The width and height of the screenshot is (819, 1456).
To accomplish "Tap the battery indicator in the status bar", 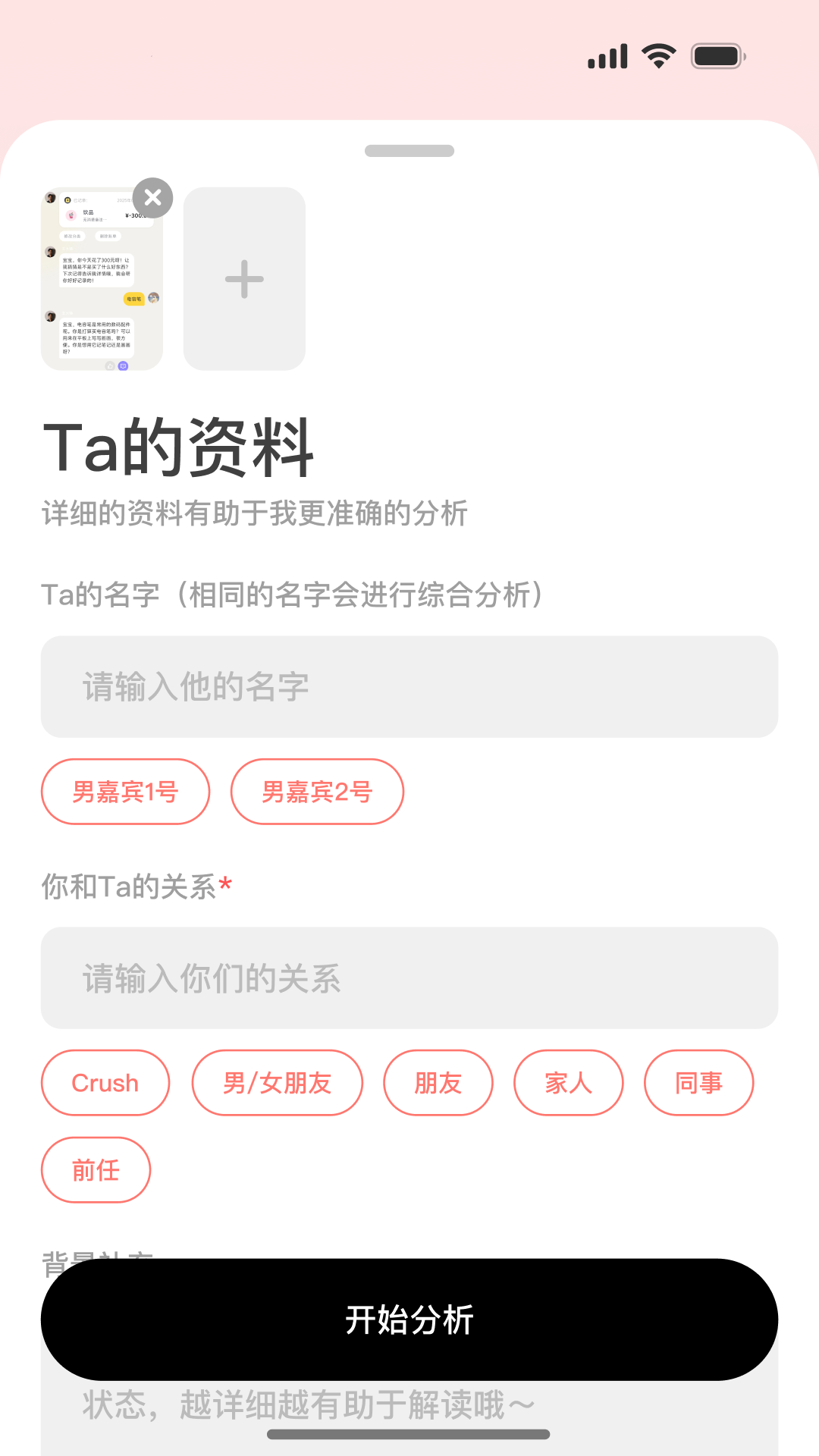I will (716, 55).
